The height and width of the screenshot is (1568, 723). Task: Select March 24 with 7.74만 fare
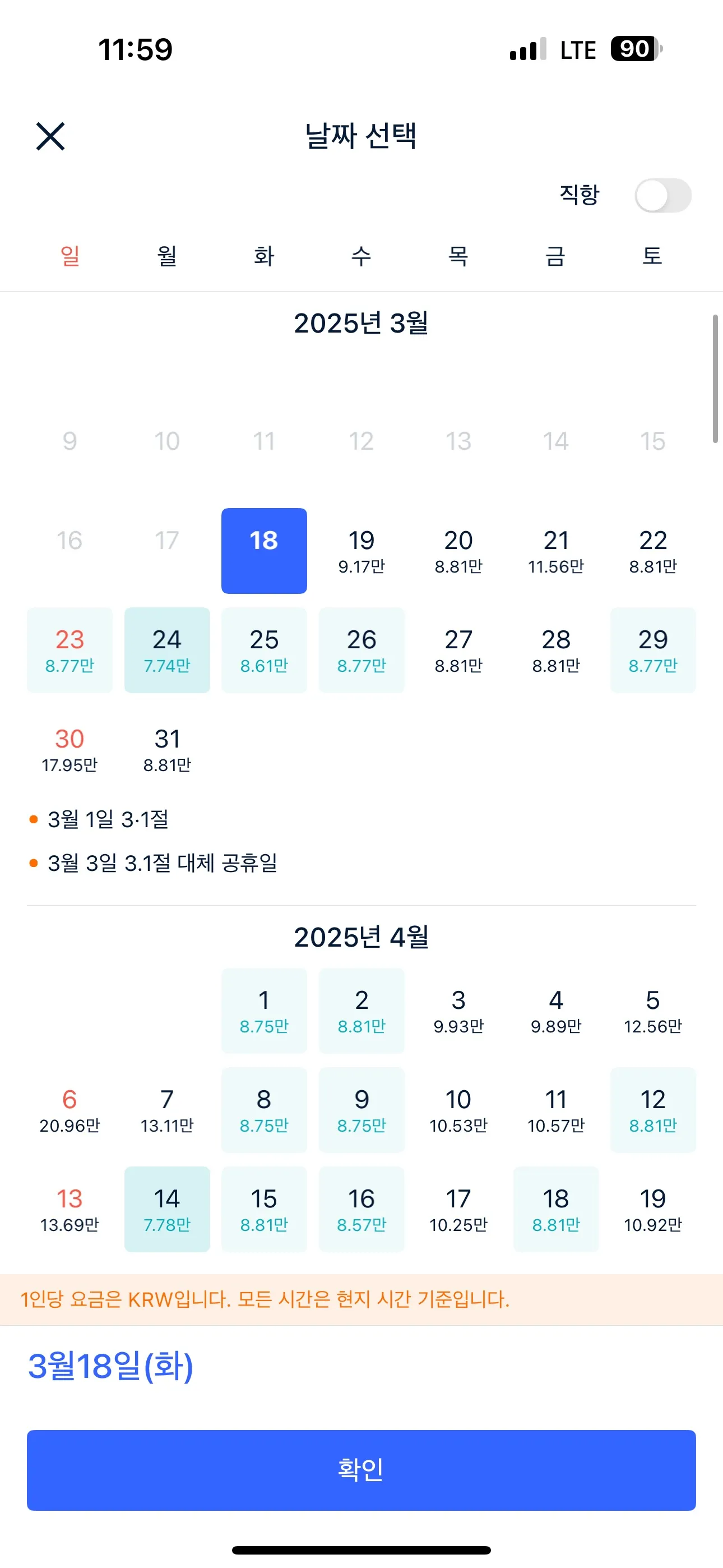167,649
